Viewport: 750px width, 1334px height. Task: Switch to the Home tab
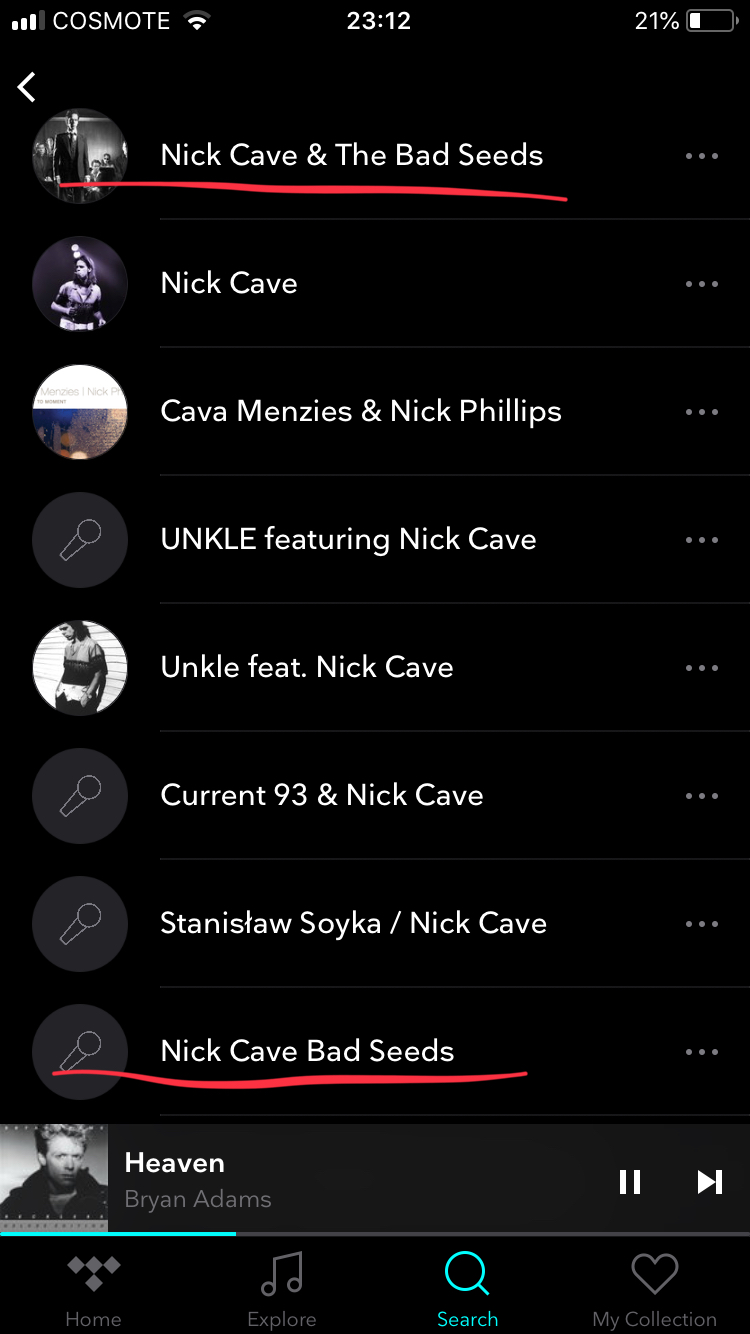click(x=93, y=1290)
